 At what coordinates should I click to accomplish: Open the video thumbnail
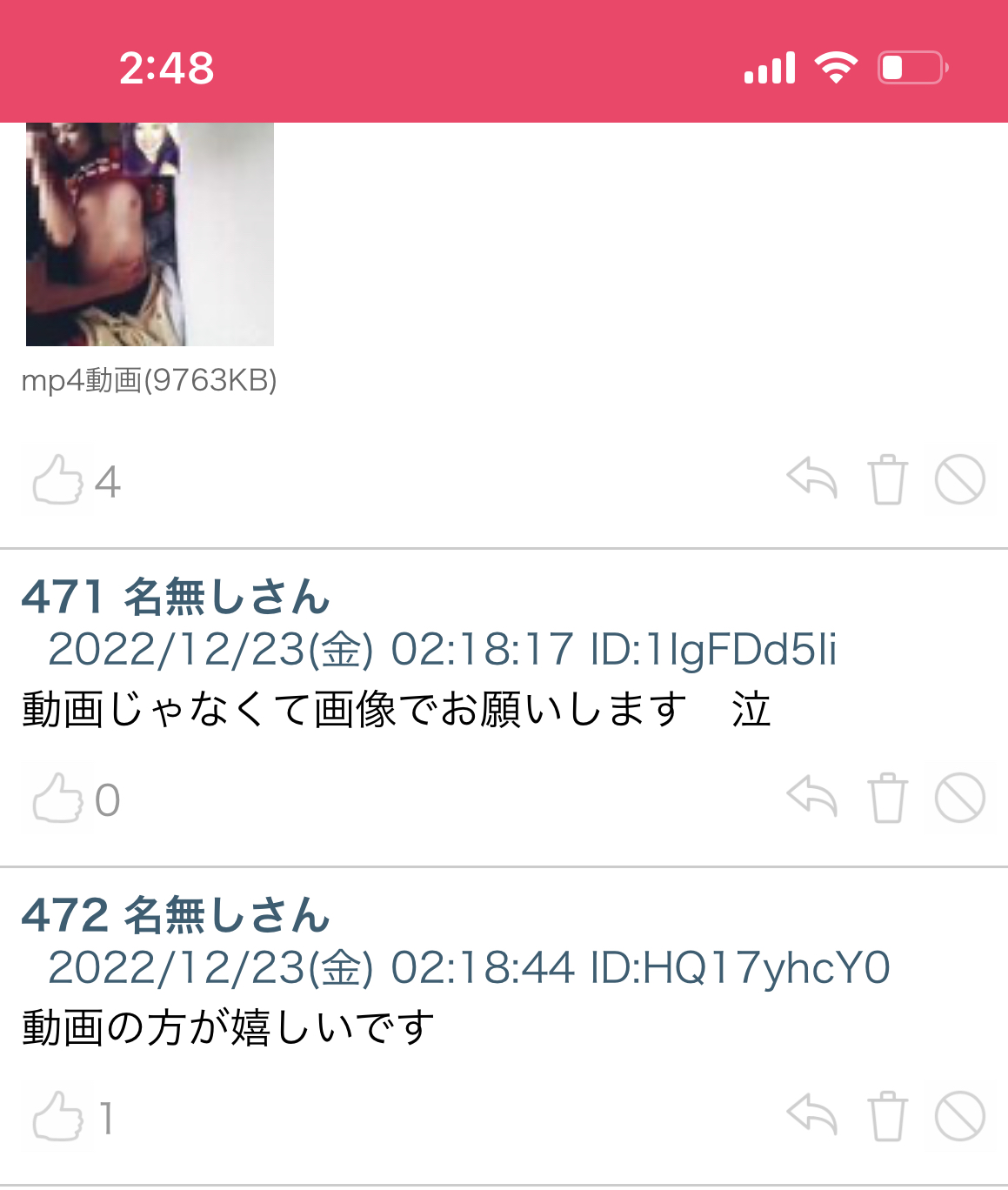pyautogui.click(x=149, y=233)
